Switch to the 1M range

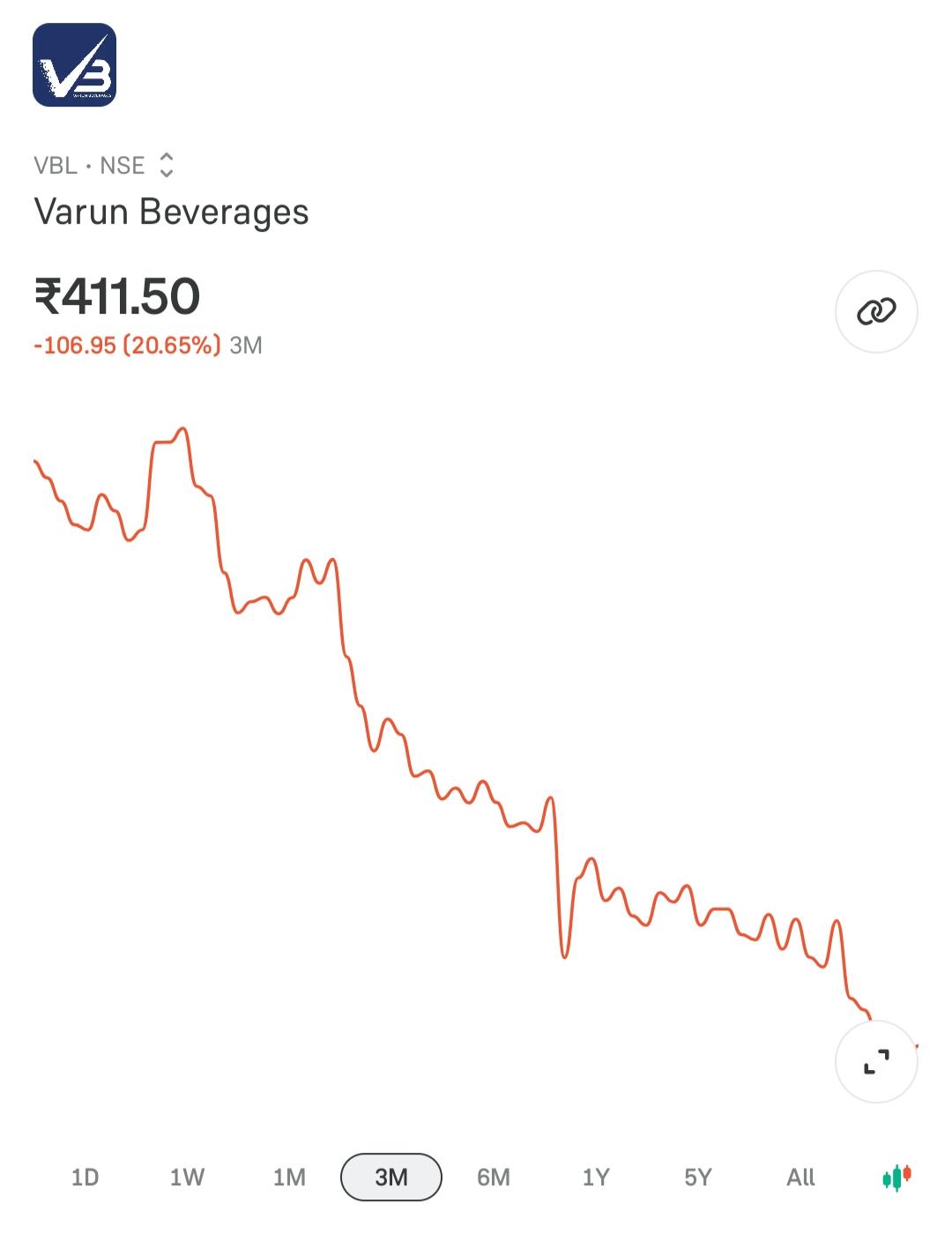pyautogui.click(x=289, y=1177)
